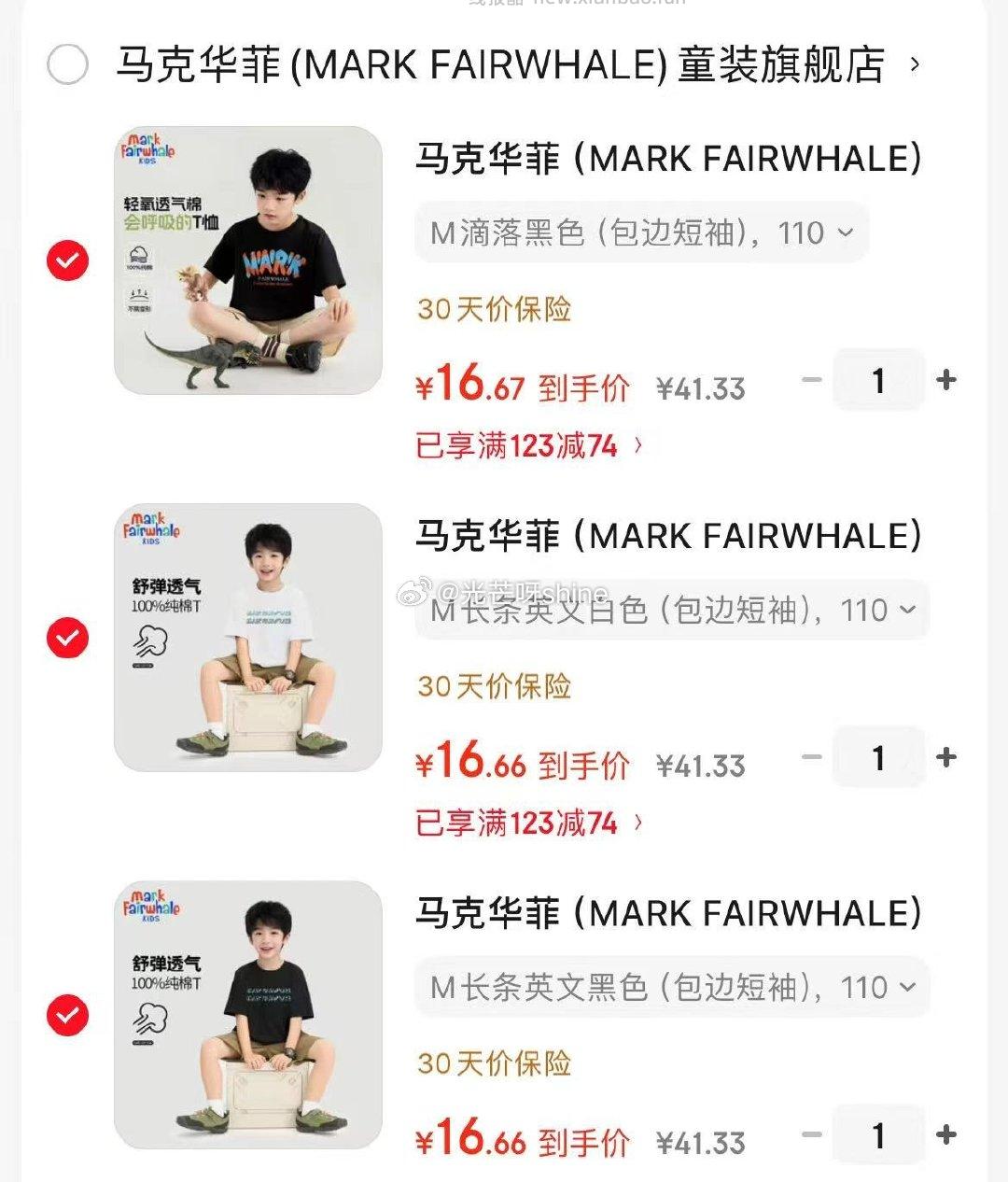
Task: Change the M长条英文黑色 size and color option
Action: tap(672, 988)
